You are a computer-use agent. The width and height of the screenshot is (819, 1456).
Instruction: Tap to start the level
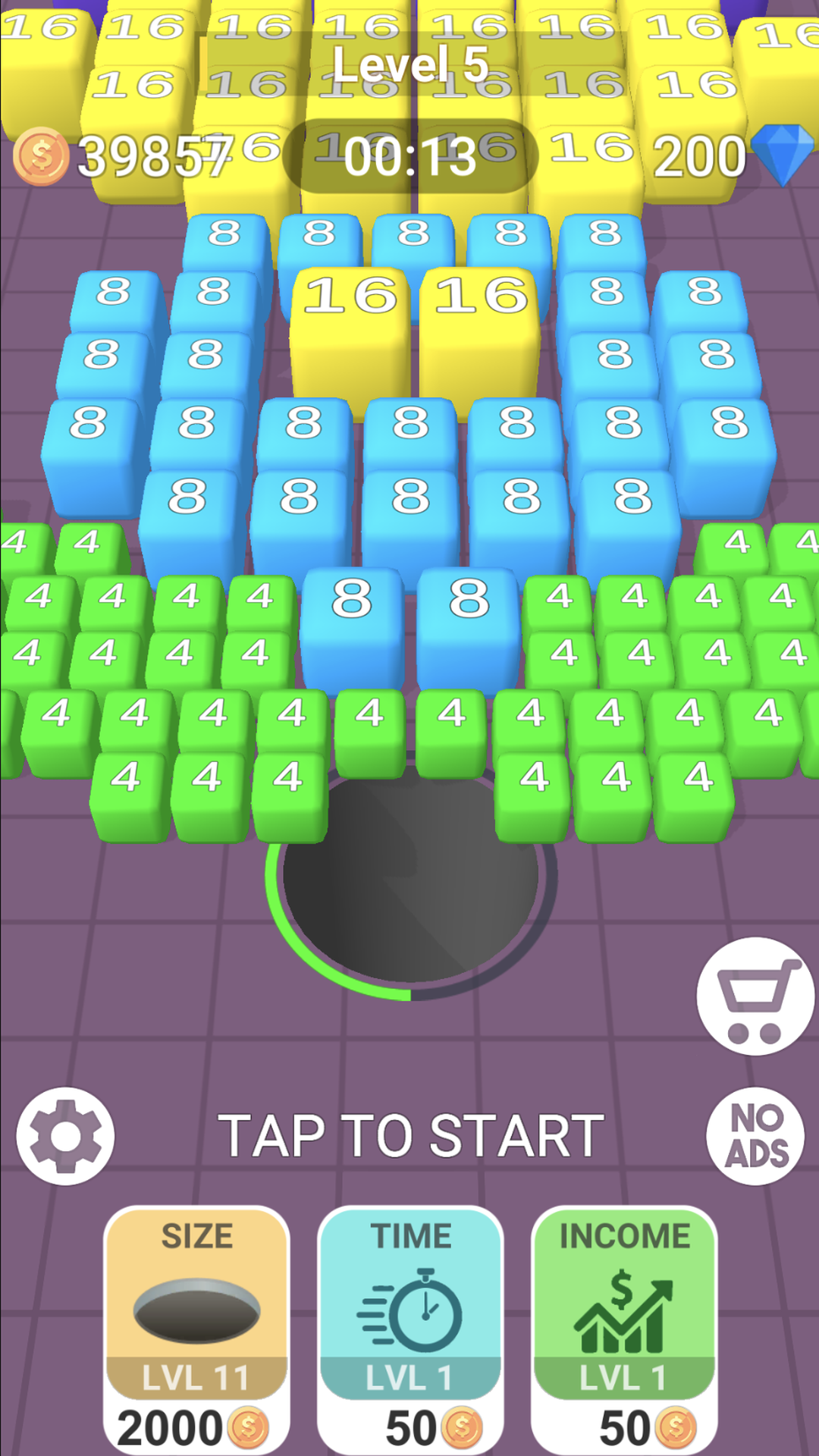(411, 1136)
